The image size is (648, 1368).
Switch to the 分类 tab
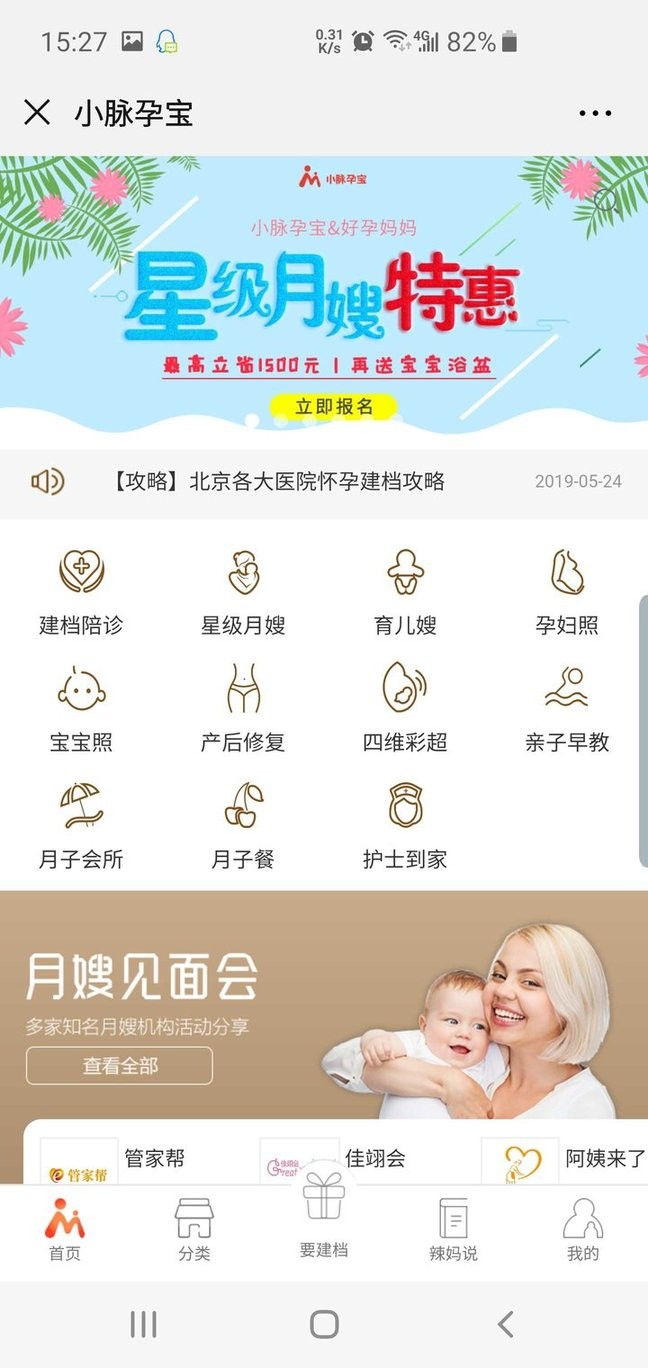pyautogui.click(x=194, y=1230)
